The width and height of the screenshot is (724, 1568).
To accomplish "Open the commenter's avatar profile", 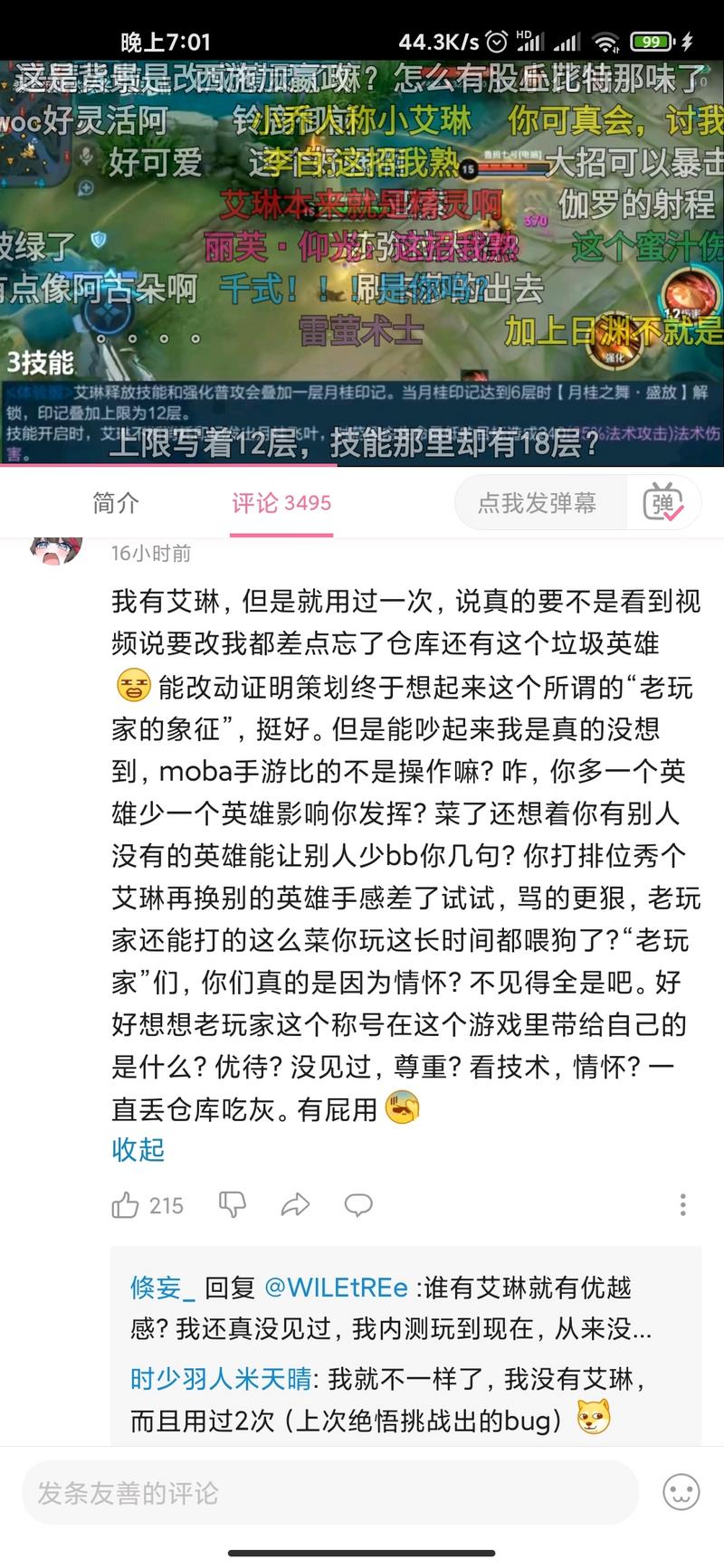I will click(x=56, y=548).
